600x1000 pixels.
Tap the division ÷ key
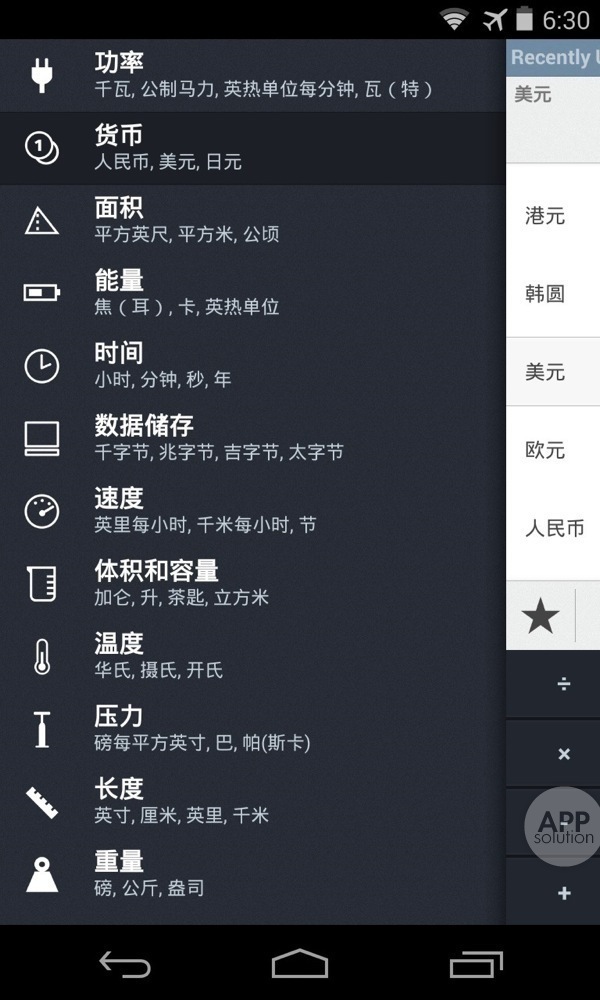[564, 684]
